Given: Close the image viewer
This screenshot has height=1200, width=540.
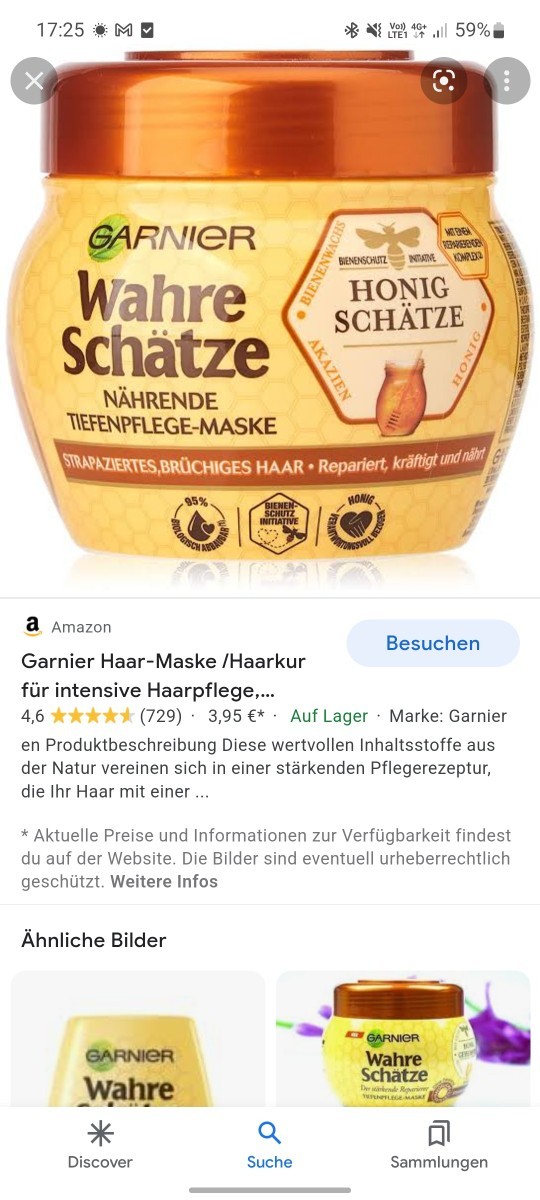Looking at the screenshot, I should [34, 81].
